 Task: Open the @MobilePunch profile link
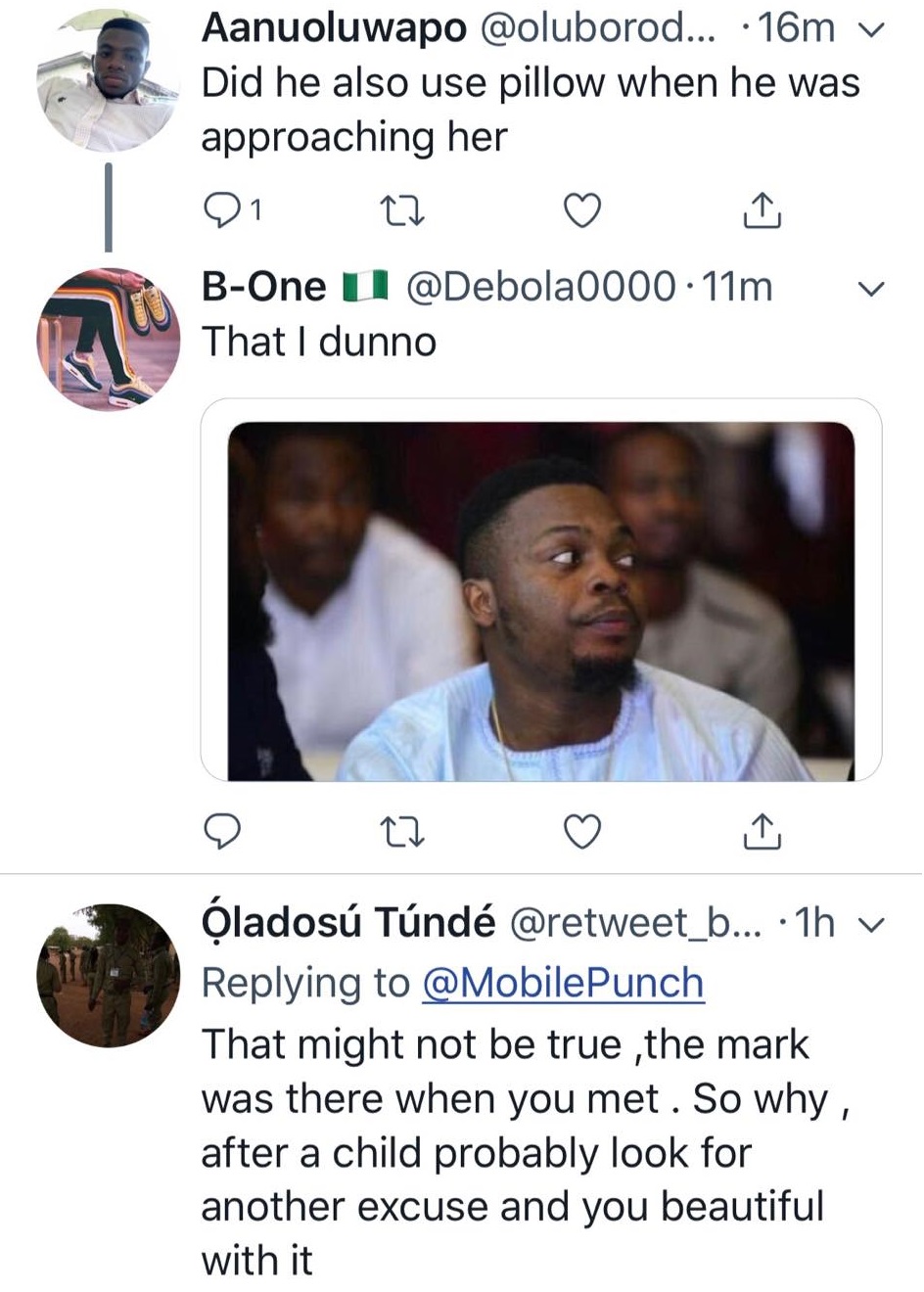(x=563, y=983)
